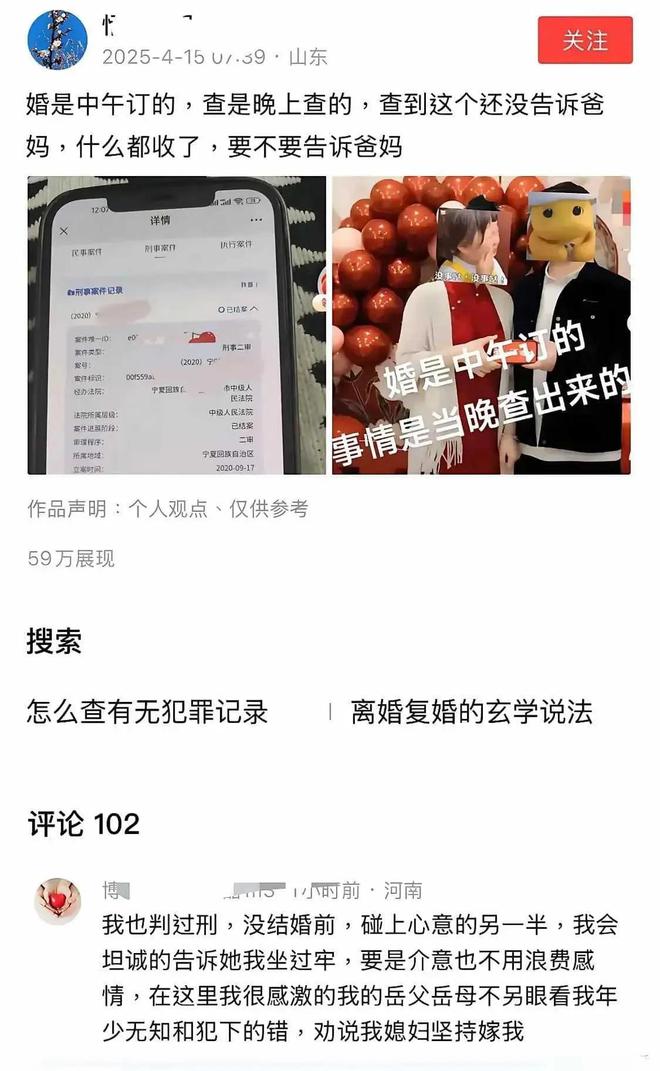This screenshot has height=1071, width=660.
Task: Tap the red 关注 follow button
Action: [x=585, y=41]
